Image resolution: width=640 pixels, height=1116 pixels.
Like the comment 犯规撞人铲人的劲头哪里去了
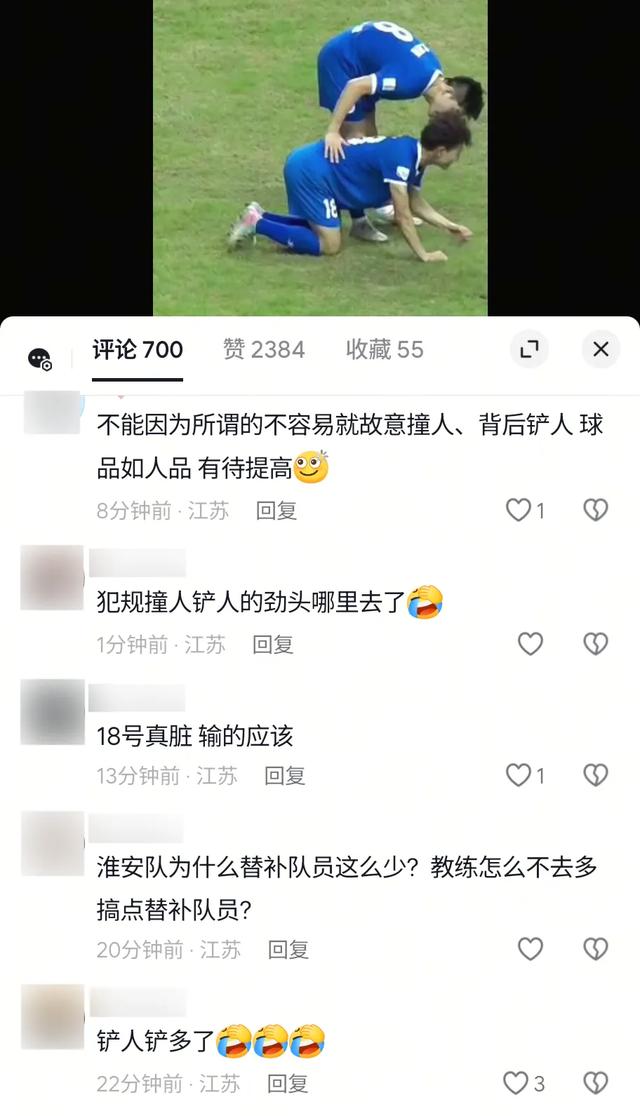click(530, 644)
